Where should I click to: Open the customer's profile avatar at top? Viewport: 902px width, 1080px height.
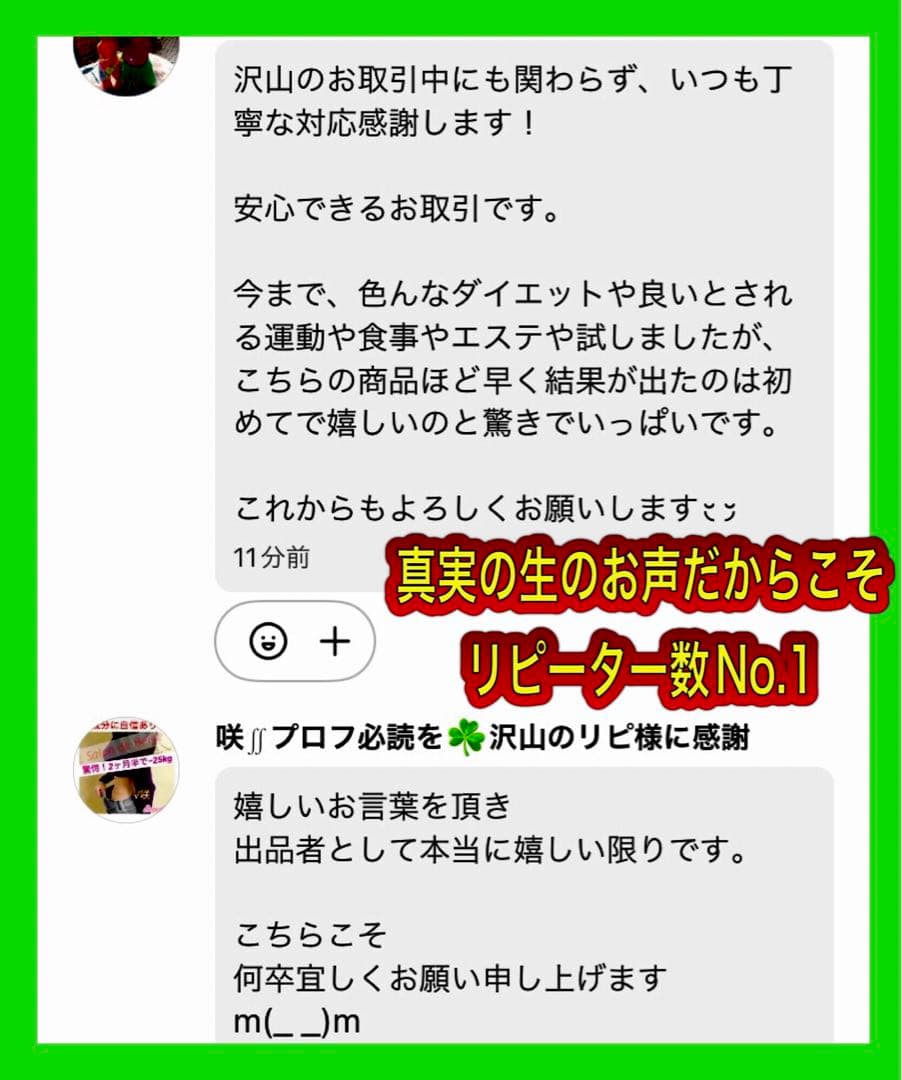pyautogui.click(x=125, y=65)
